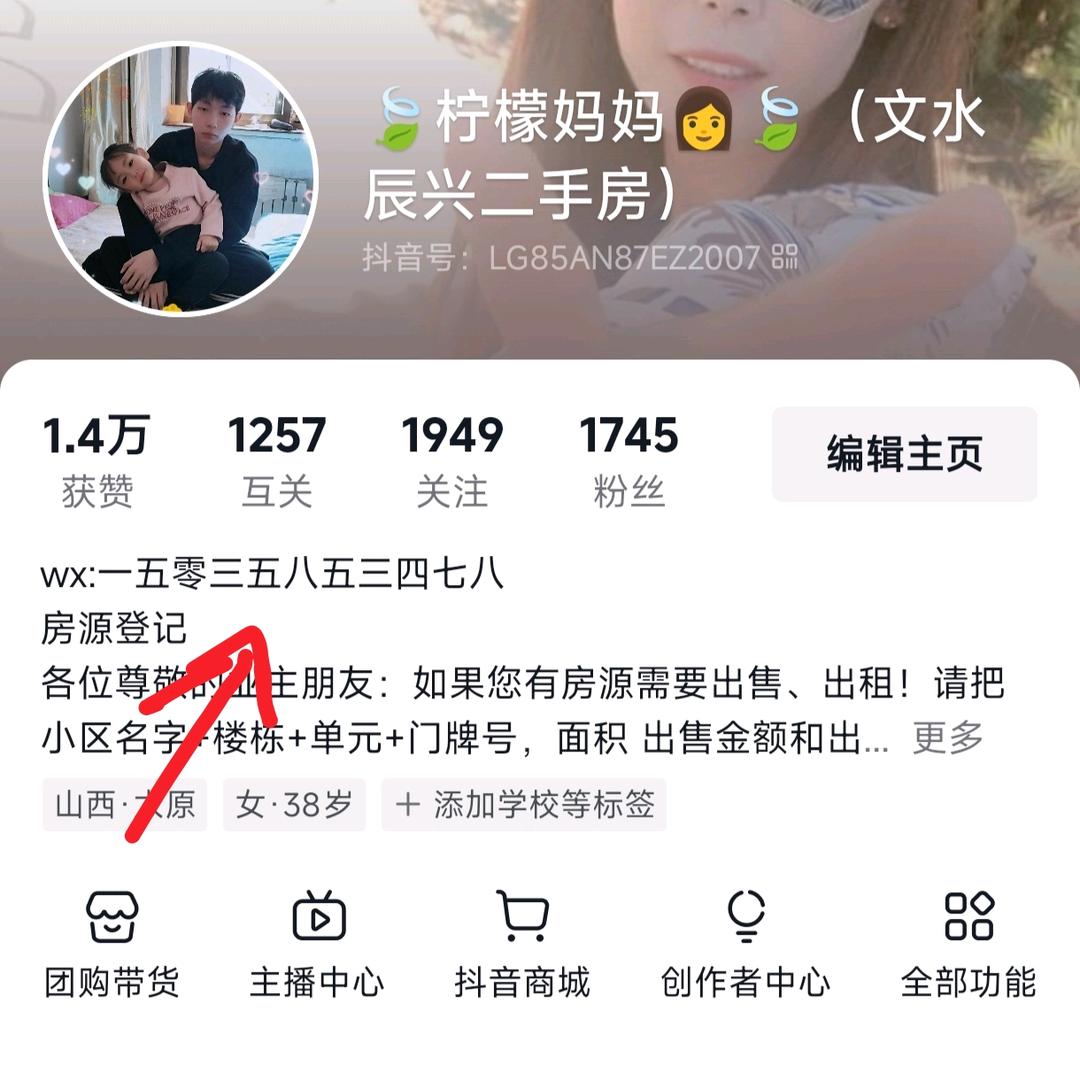Open 抖音商城 shop

[522, 944]
